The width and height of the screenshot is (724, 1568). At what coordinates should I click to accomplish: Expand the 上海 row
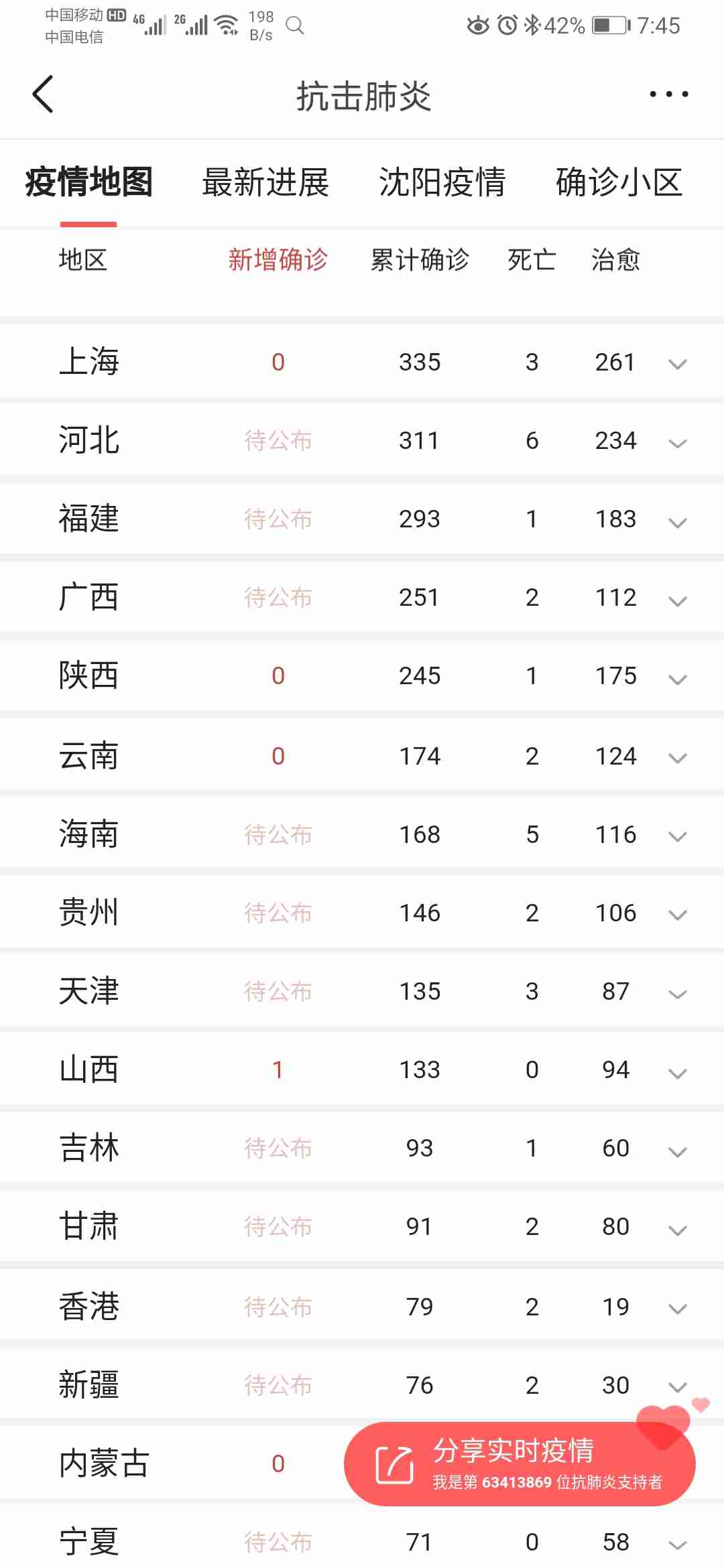click(x=677, y=364)
